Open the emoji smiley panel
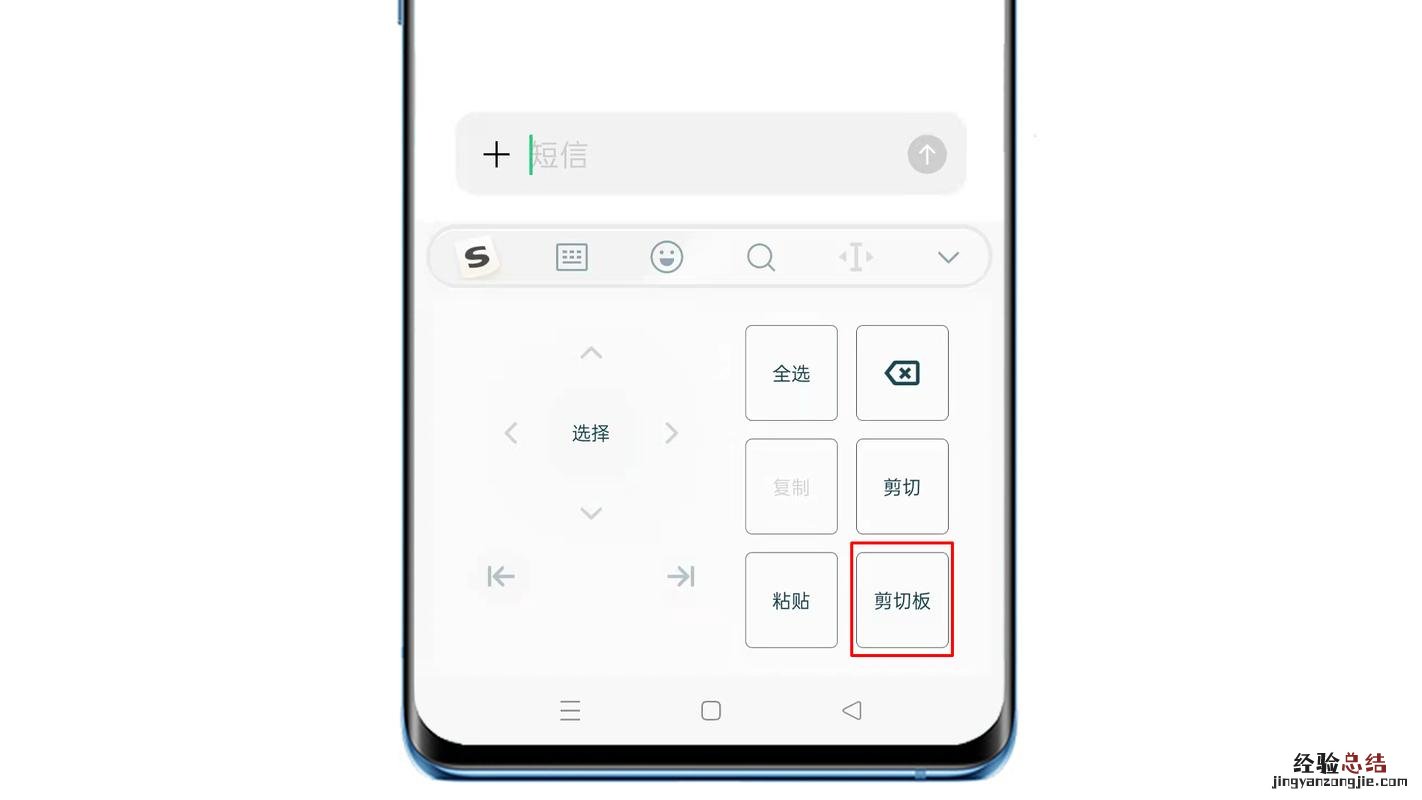Image resolution: width=1422 pixels, height=800 pixels. [666, 258]
